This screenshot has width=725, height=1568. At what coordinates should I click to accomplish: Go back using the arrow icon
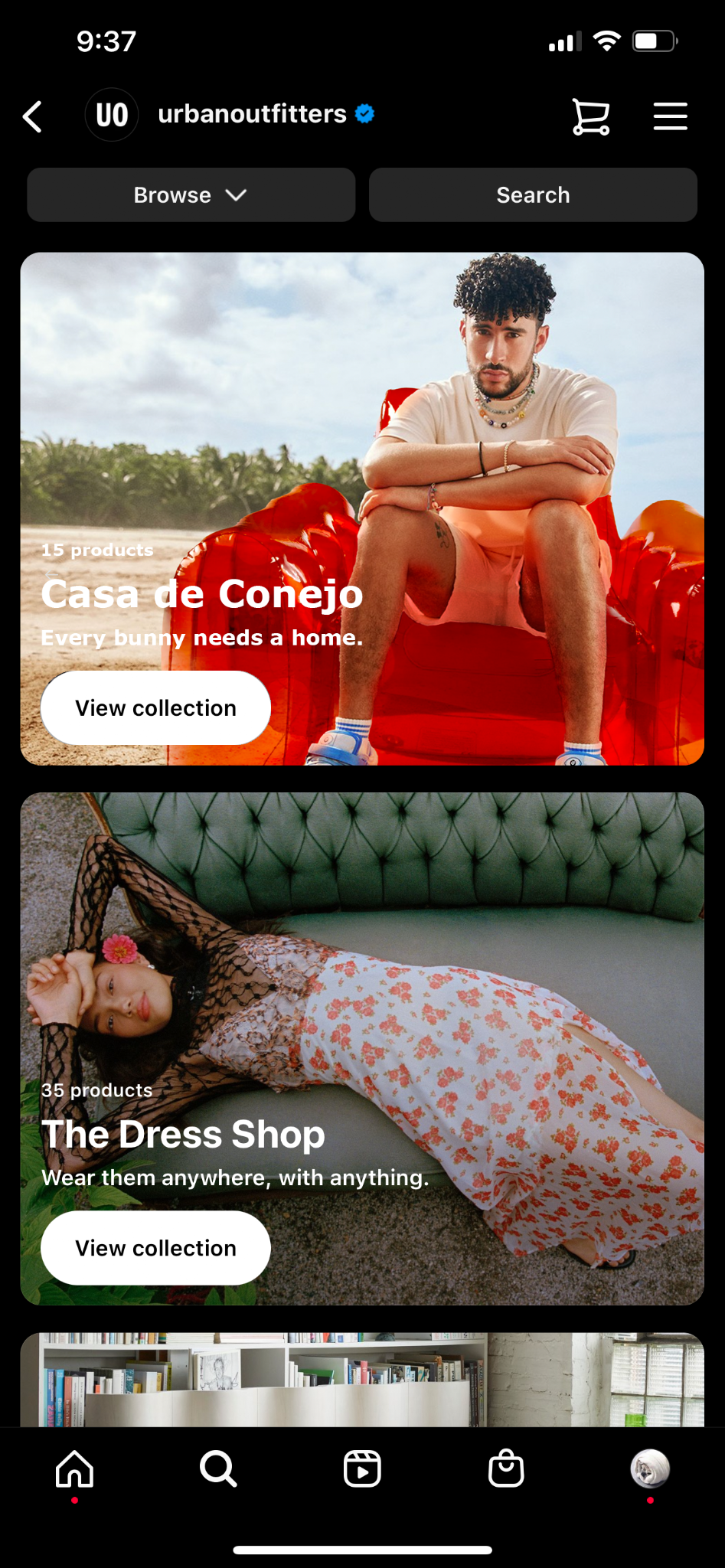(32, 116)
